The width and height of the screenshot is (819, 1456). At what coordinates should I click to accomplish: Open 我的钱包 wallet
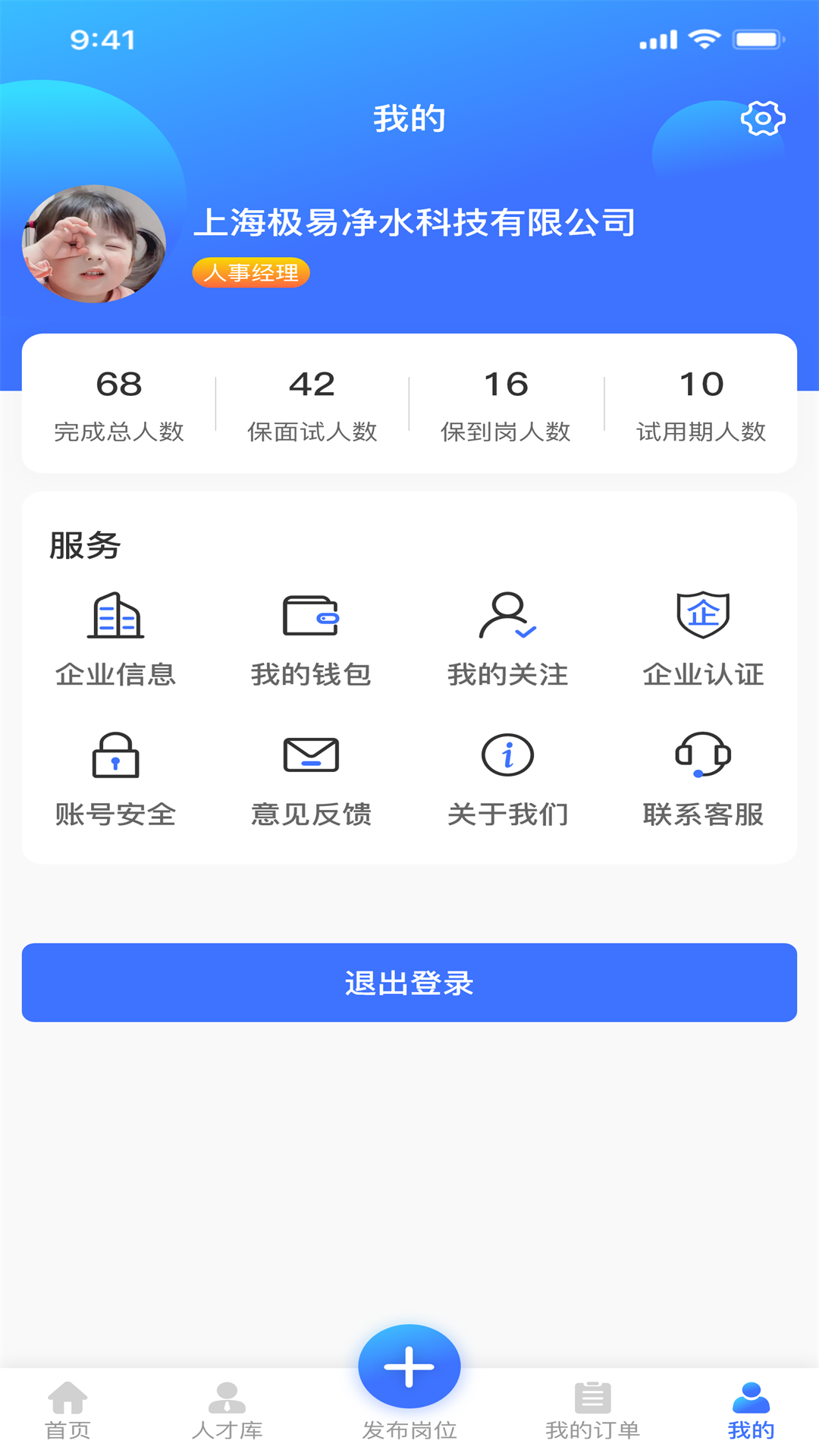(x=311, y=639)
